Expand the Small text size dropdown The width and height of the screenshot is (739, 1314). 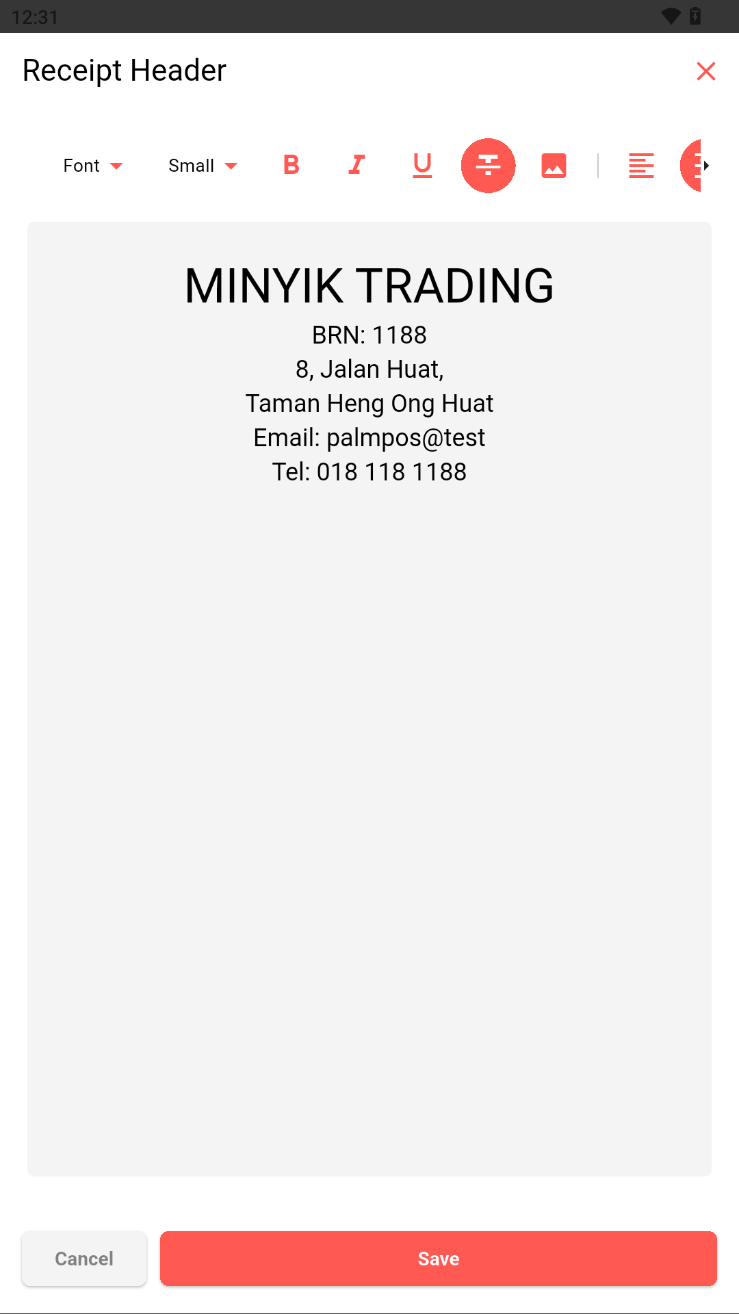pos(202,166)
